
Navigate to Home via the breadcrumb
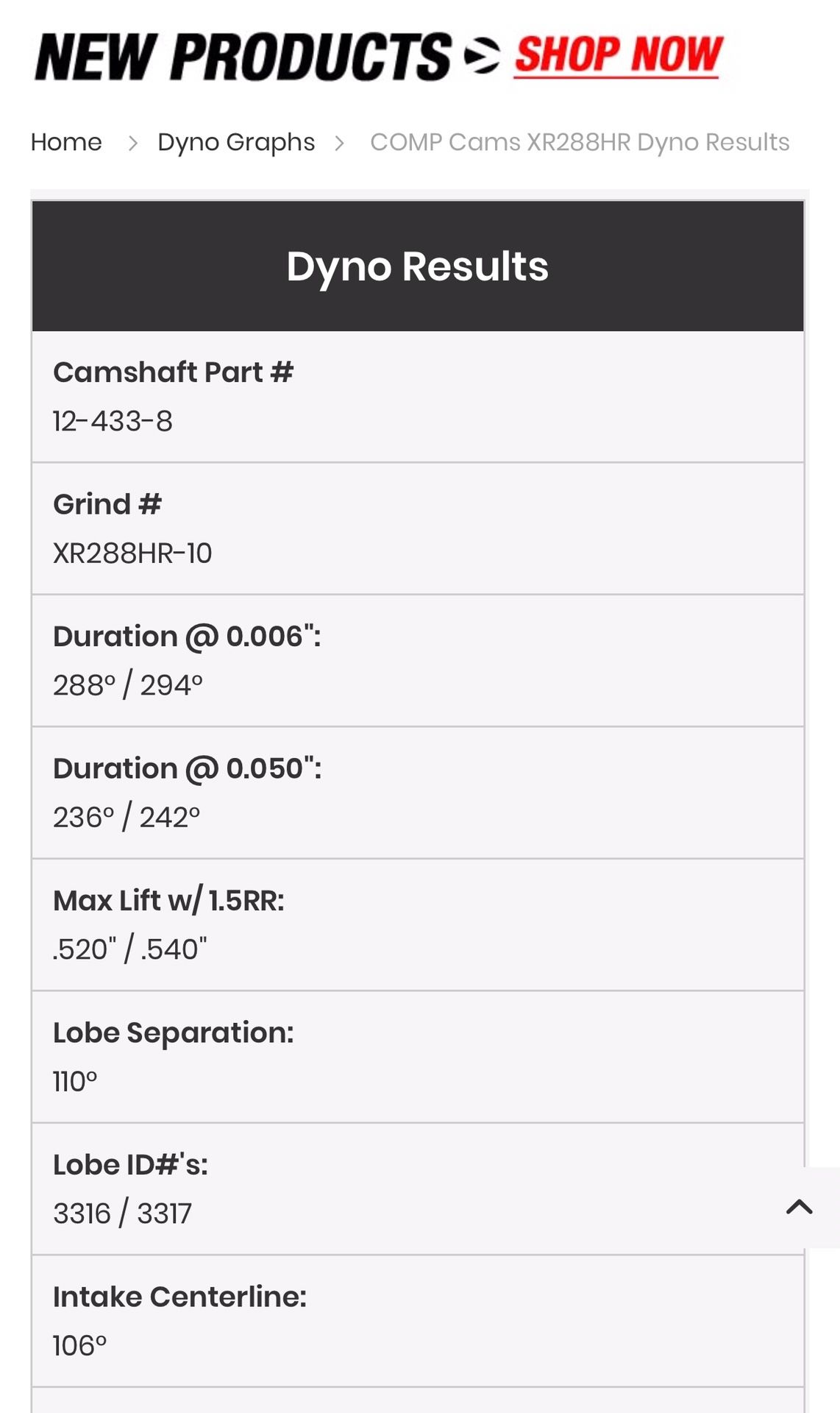[x=65, y=141]
